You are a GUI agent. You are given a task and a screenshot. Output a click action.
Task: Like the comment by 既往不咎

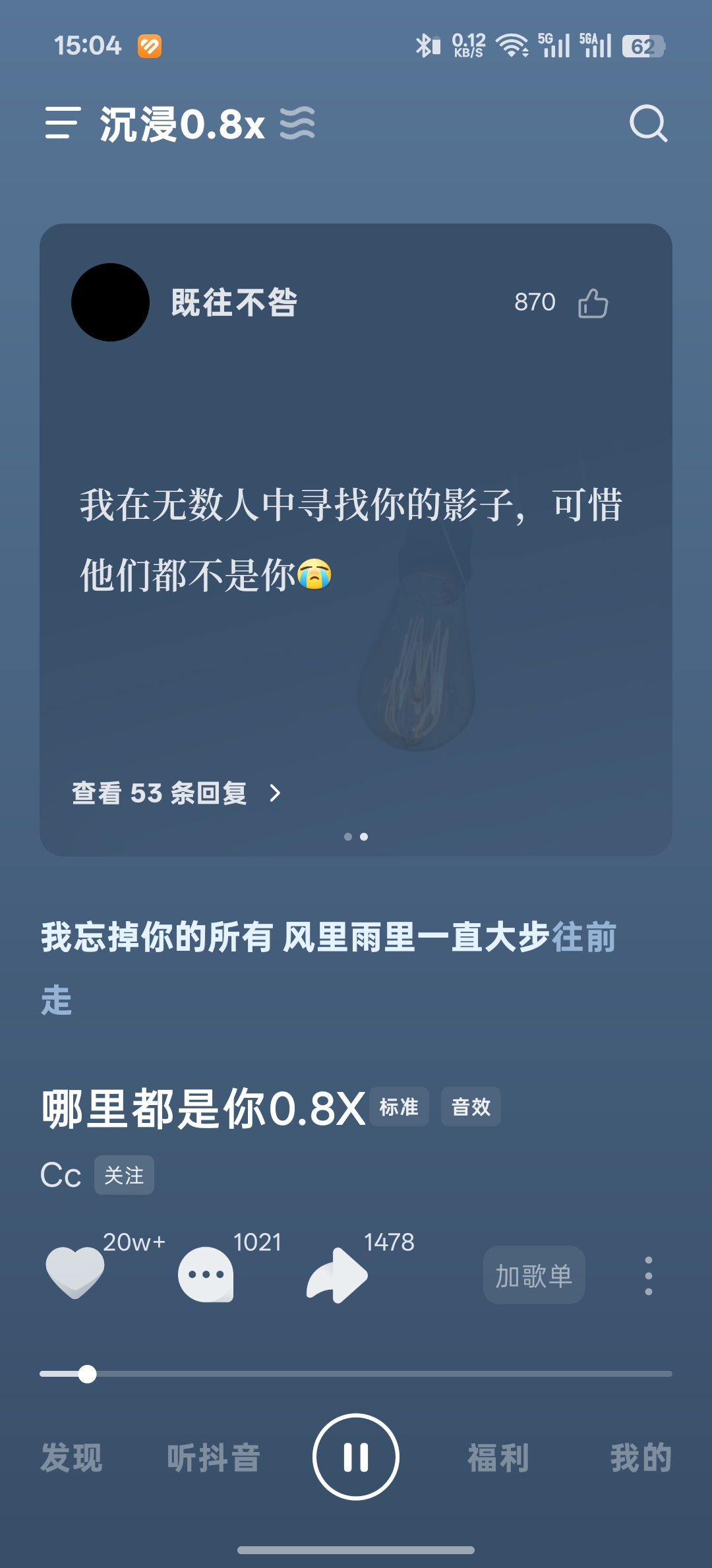pyautogui.click(x=593, y=303)
